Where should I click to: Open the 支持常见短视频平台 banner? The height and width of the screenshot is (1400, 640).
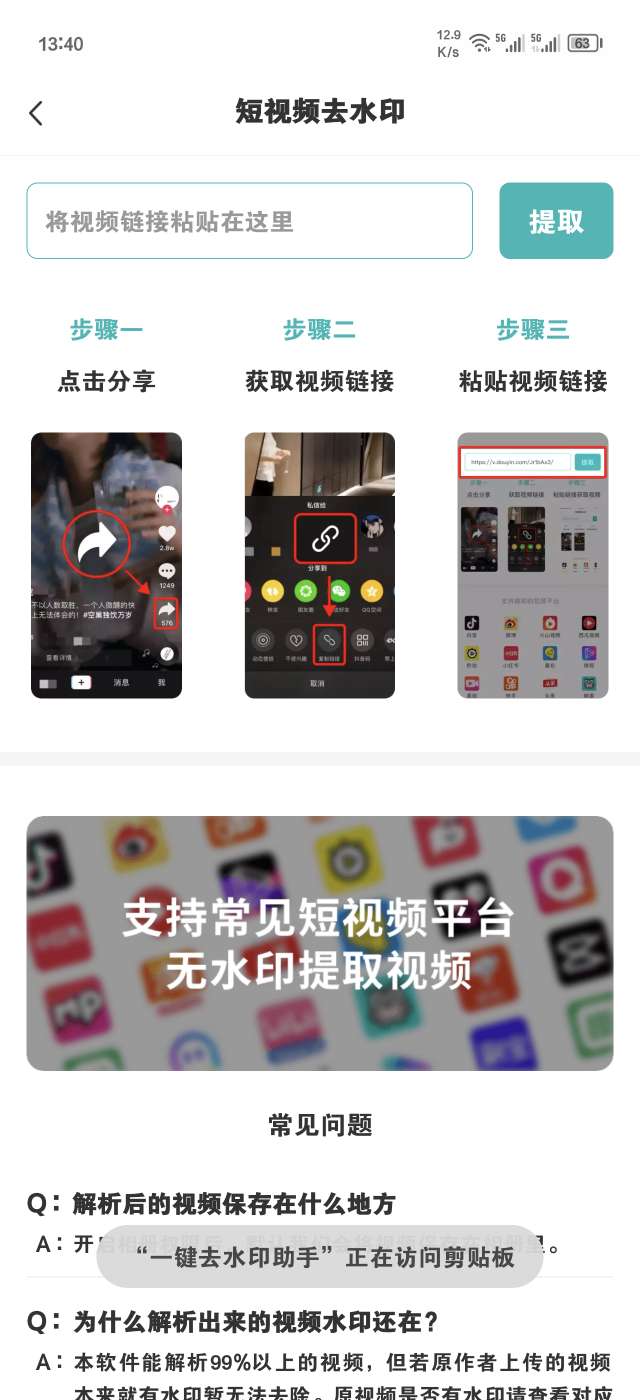coord(320,943)
